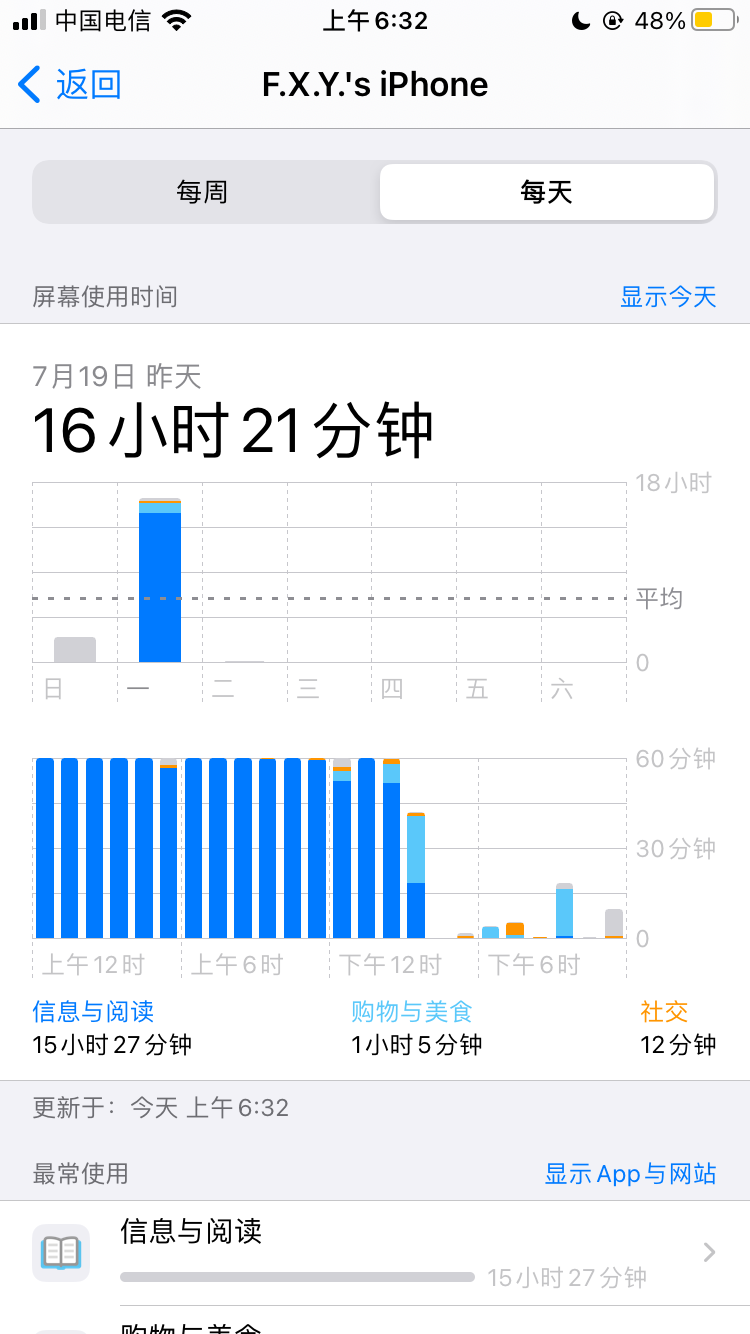Image resolution: width=750 pixels, height=1334 pixels.
Task: Switch to the 每周 weekly view
Action: tap(203, 192)
